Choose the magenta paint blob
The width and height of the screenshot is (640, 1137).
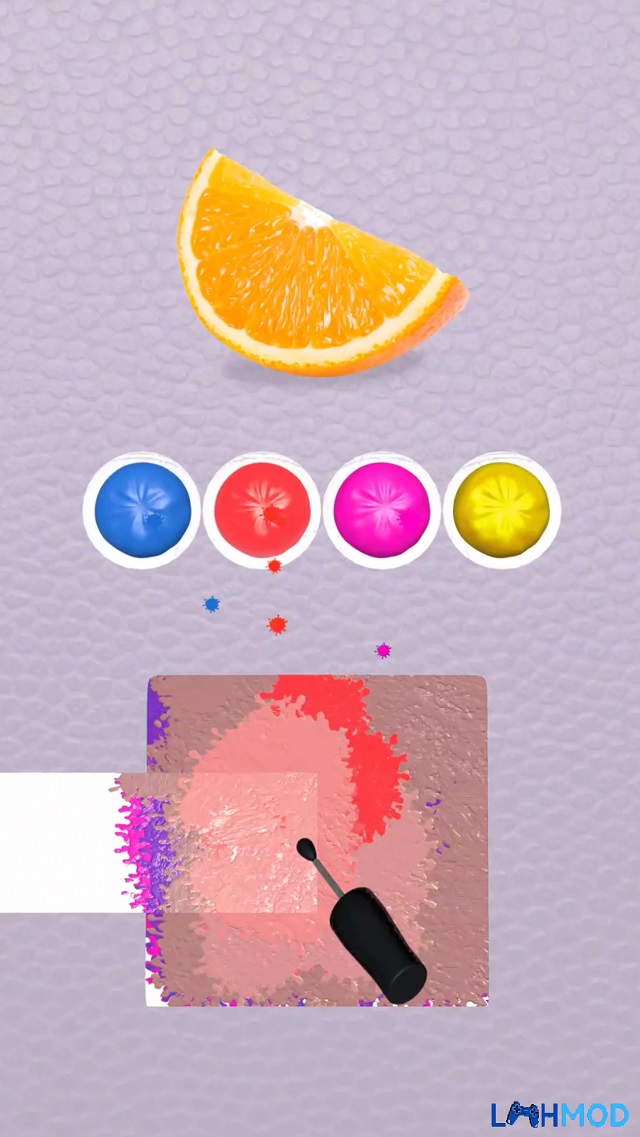pyautogui.click(x=381, y=510)
